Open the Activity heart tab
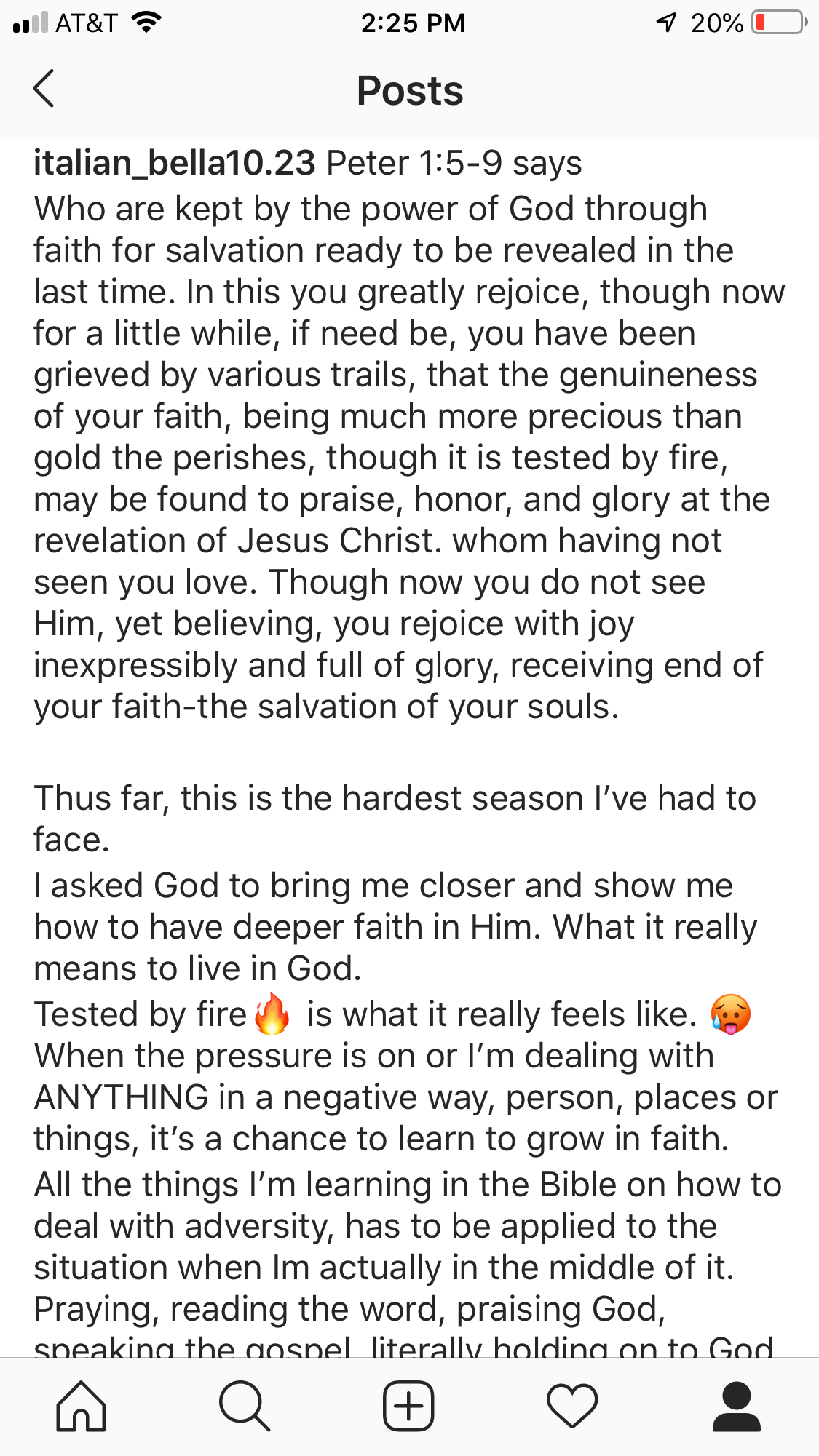 (573, 1406)
